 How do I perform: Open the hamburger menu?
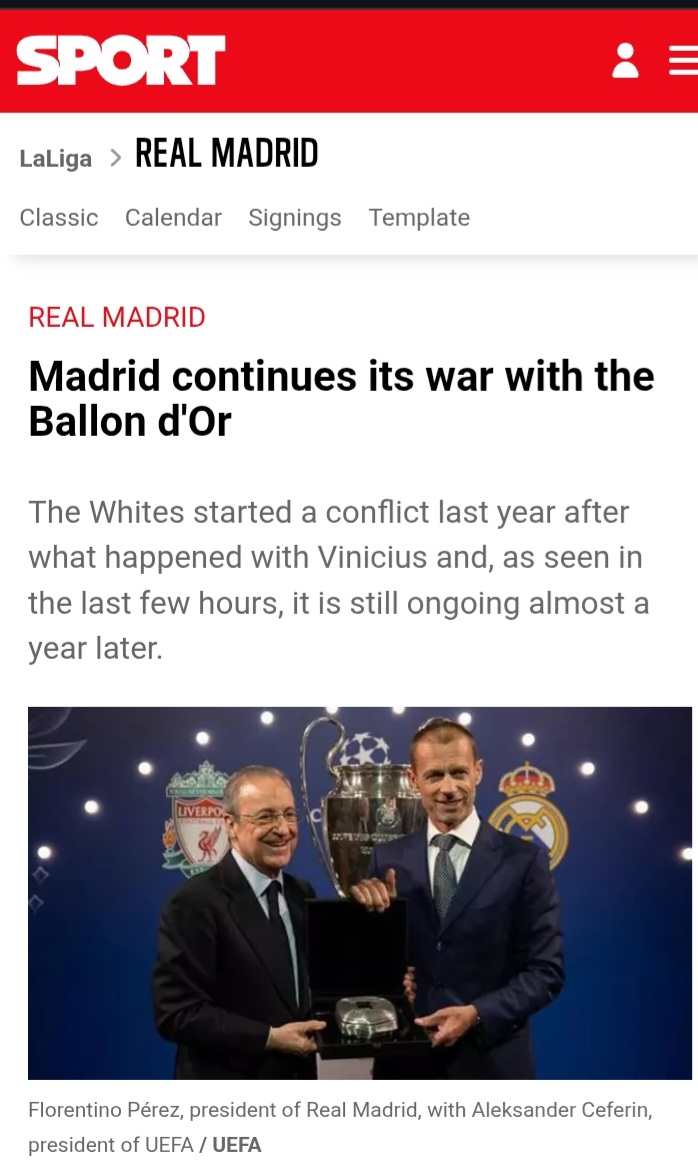[683, 61]
